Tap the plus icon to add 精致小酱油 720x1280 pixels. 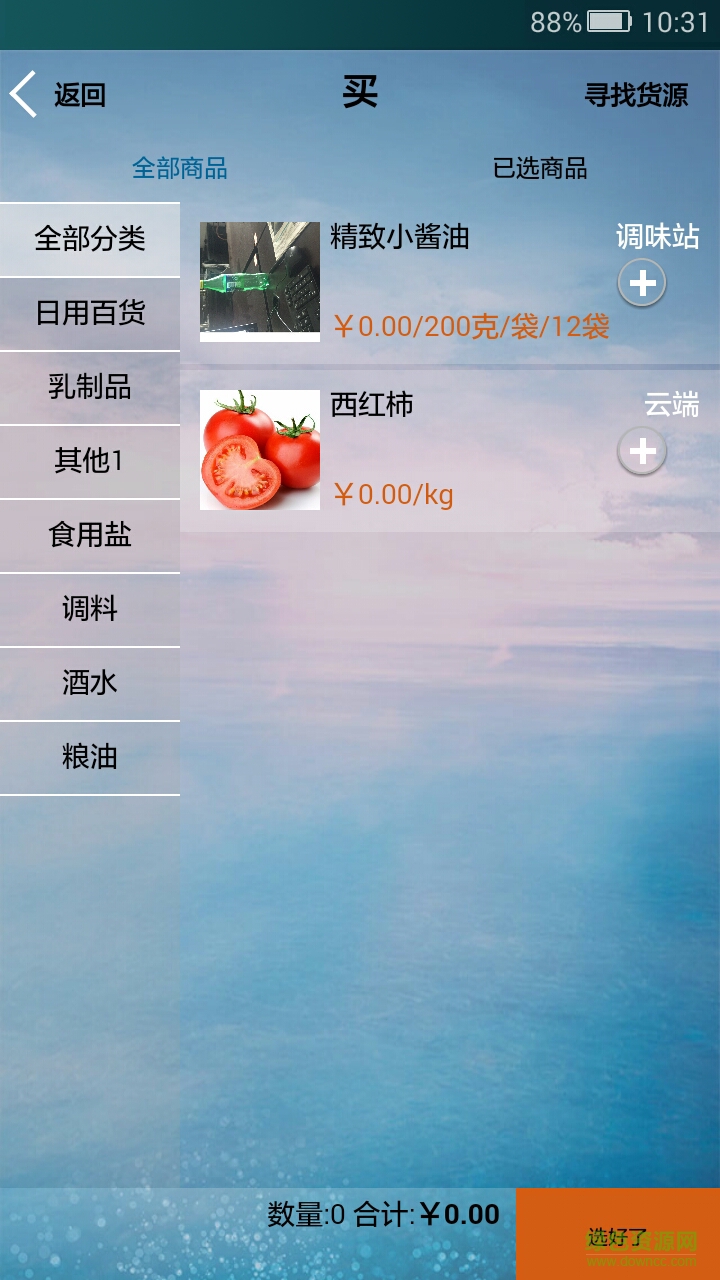pos(641,282)
